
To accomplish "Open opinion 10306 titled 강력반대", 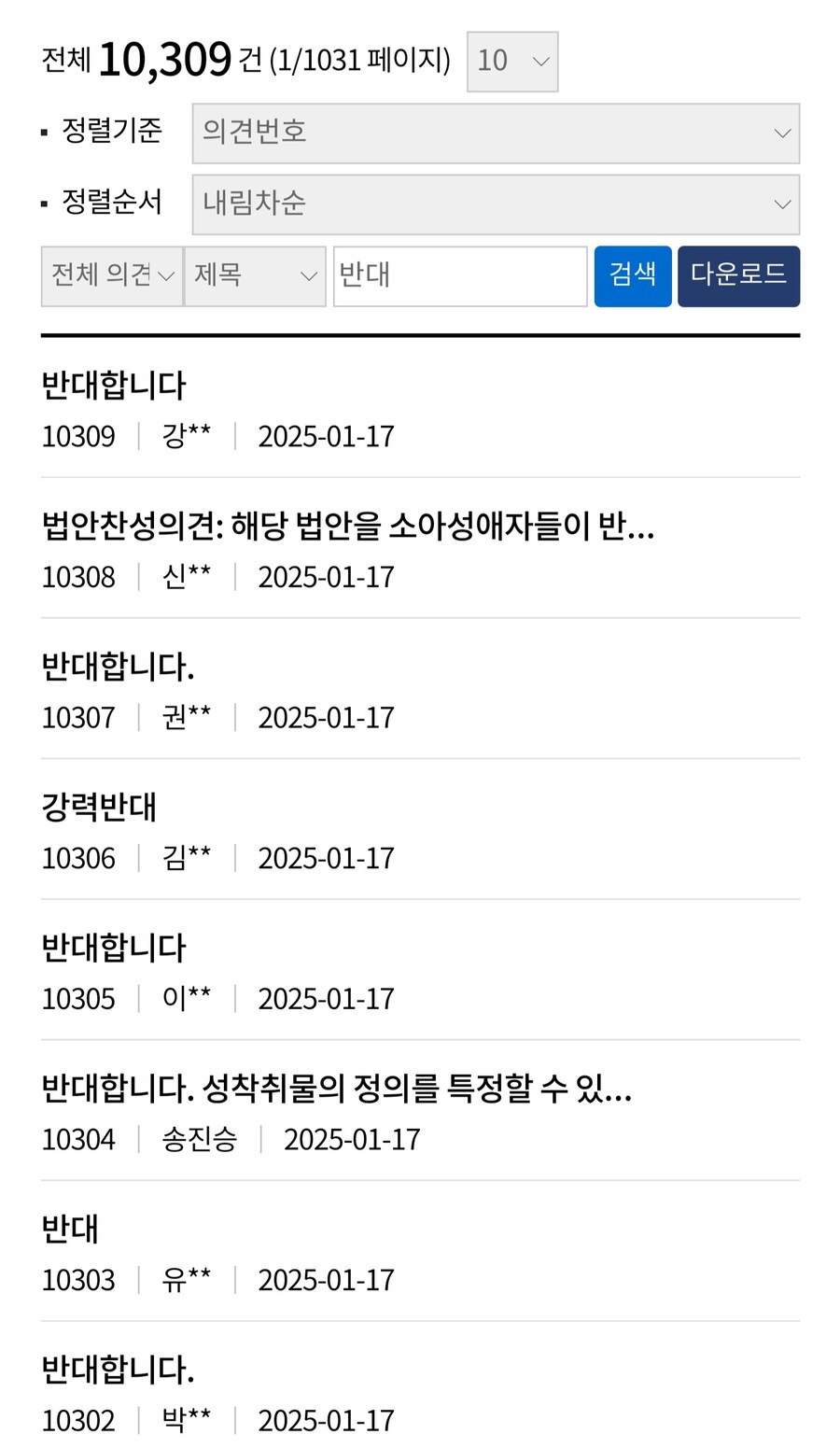I will [98, 807].
